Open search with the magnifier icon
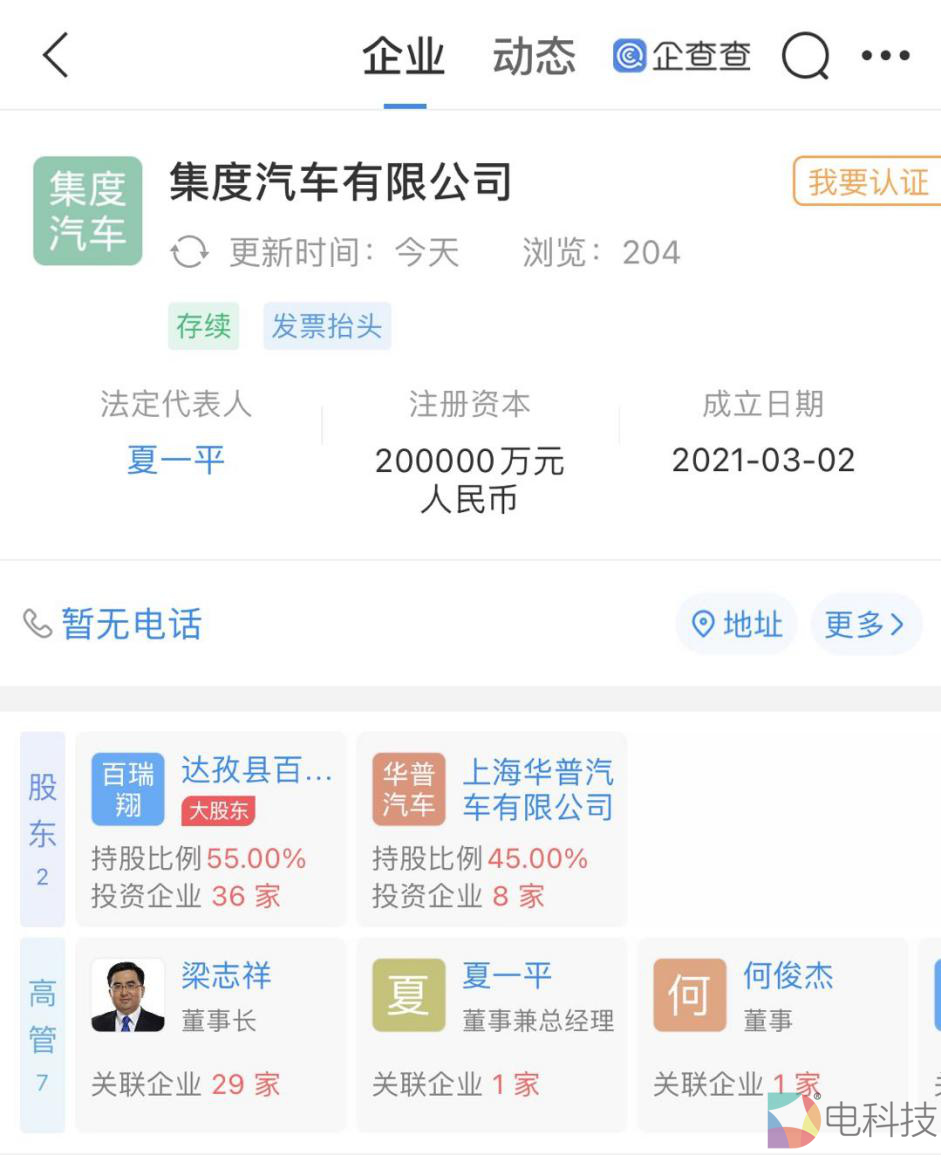Viewport: 941px width, 1155px height. (805, 56)
